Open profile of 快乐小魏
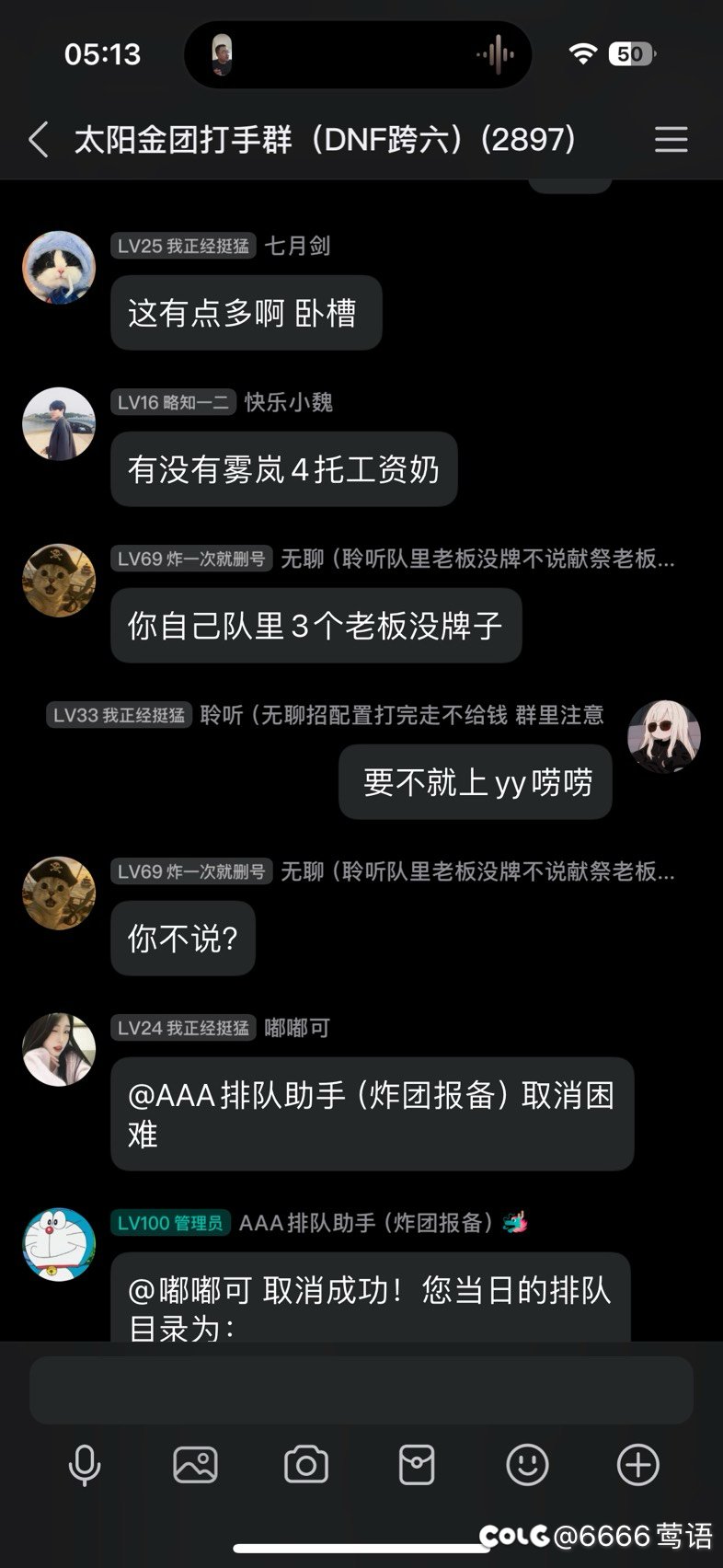This screenshot has height=1568, width=723. (x=59, y=424)
